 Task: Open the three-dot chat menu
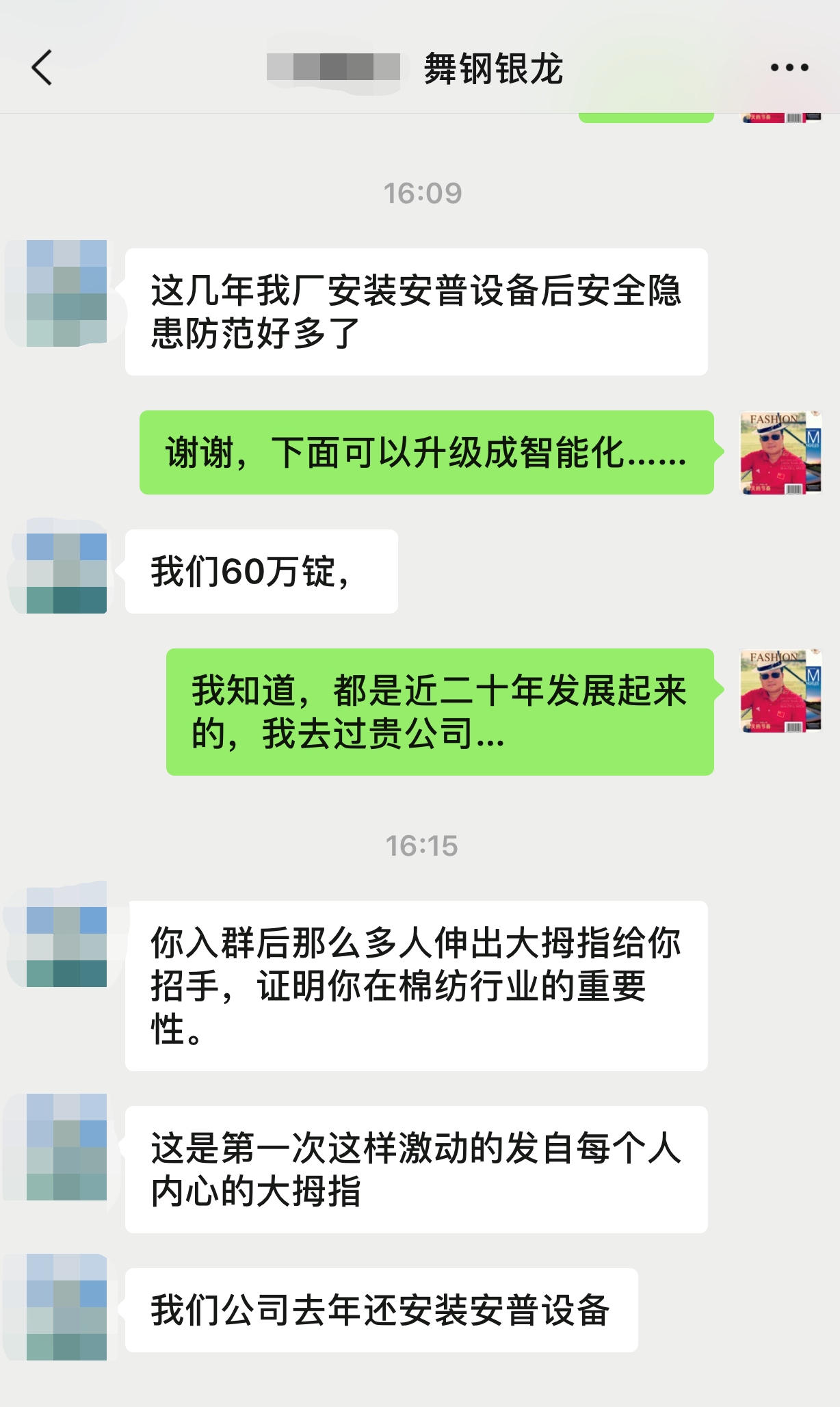coord(789,68)
